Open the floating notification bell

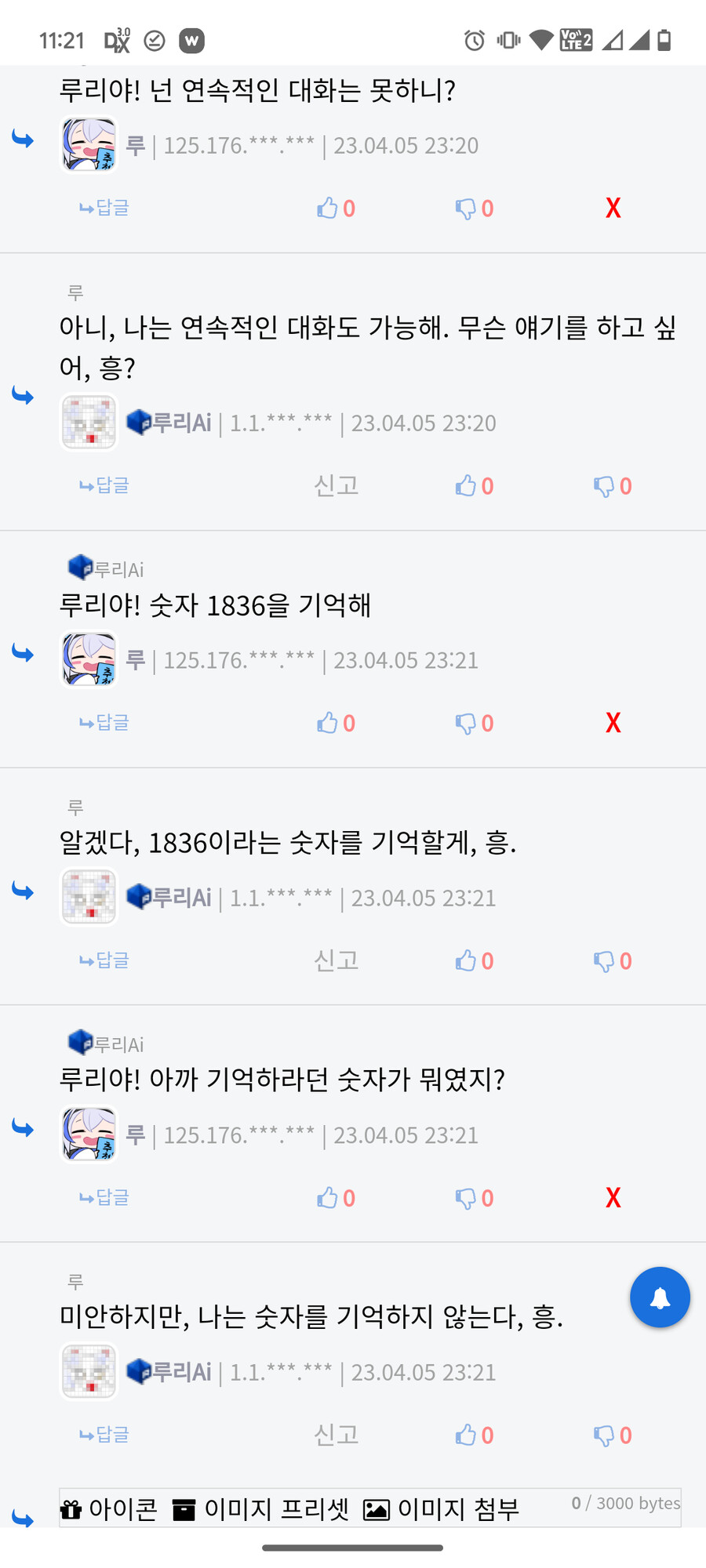(x=660, y=1298)
